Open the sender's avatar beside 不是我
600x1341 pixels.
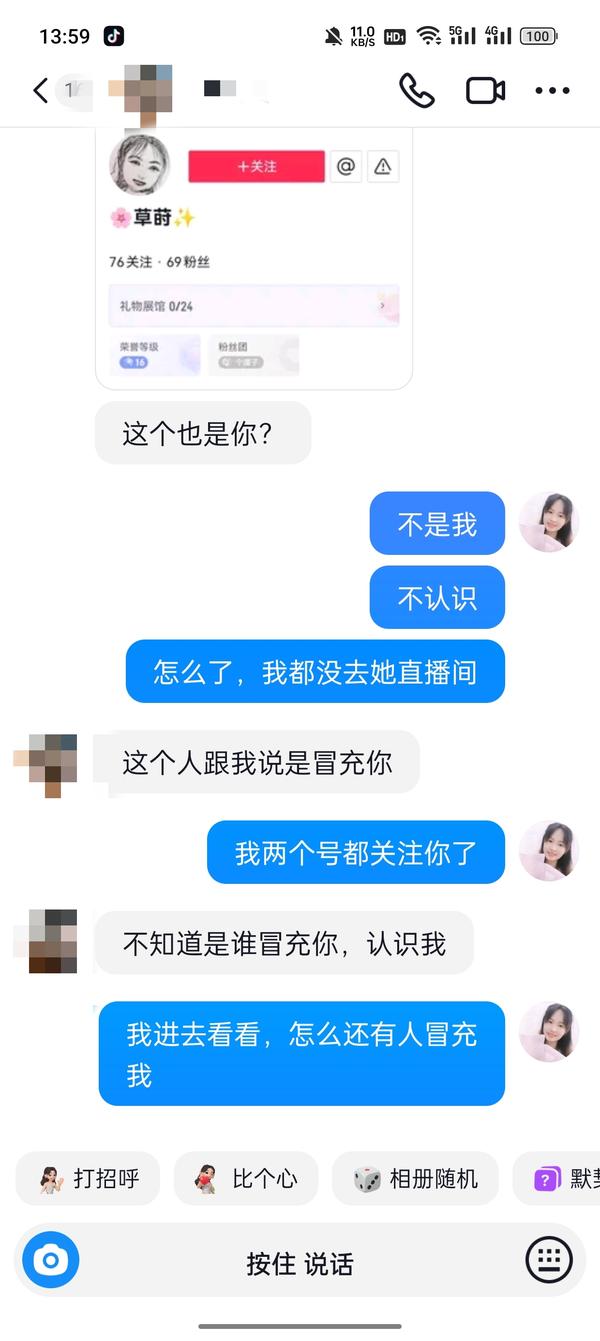(548, 522)
